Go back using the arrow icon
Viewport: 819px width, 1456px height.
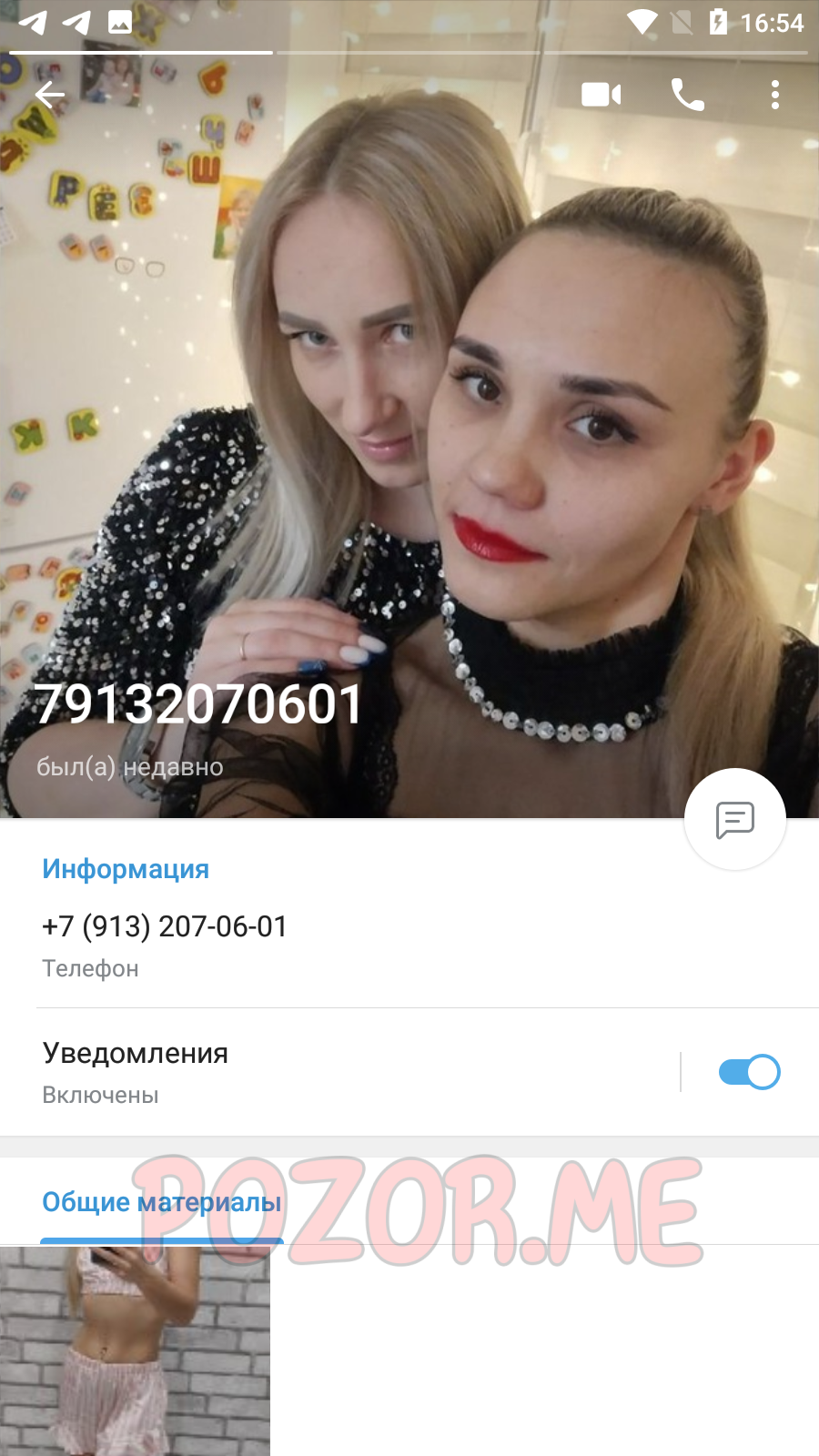pyautogui.click(x=50, y=95)
